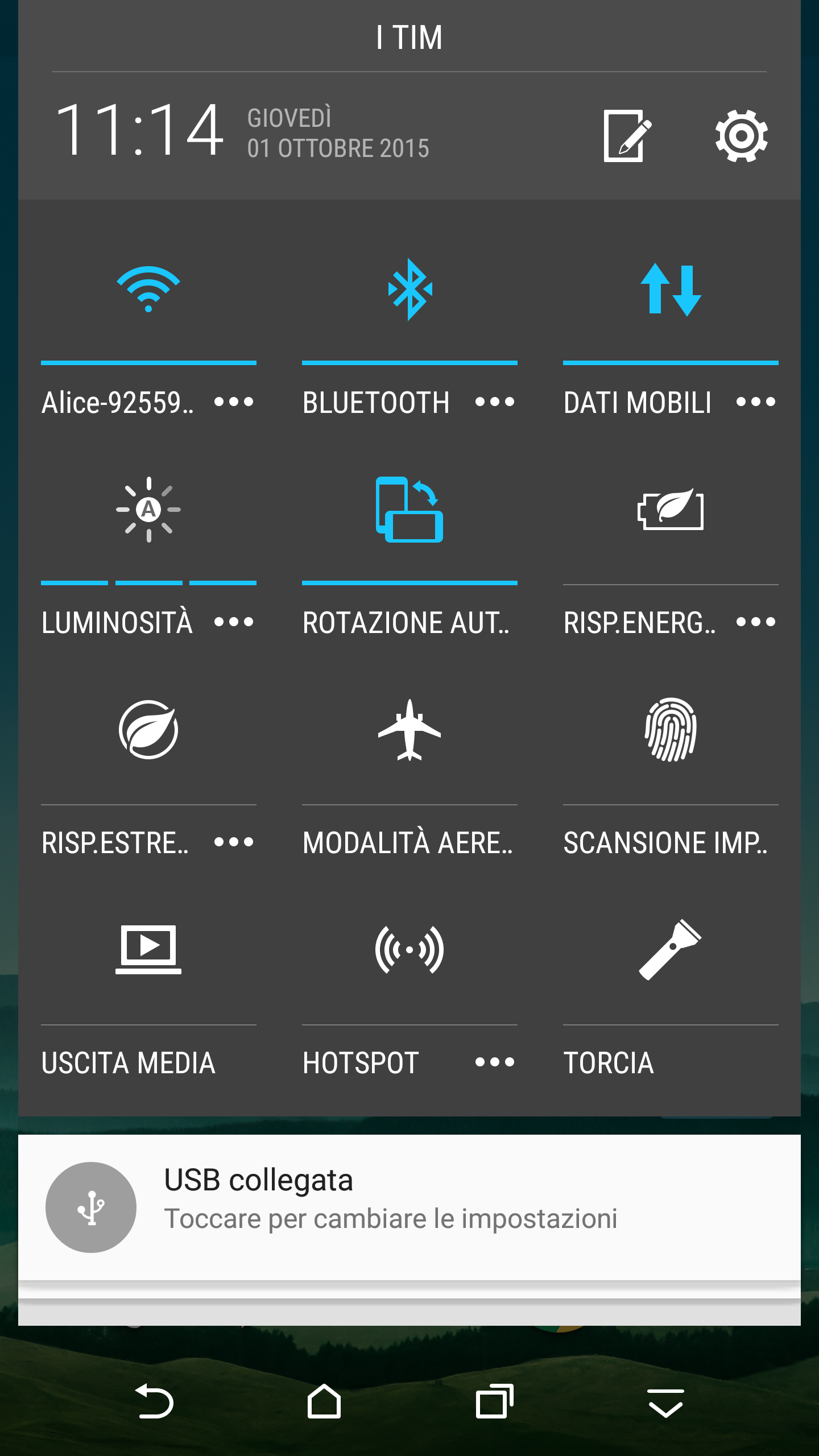Toggle Scansione Imp. fingerprint scan

coord(671,730)
